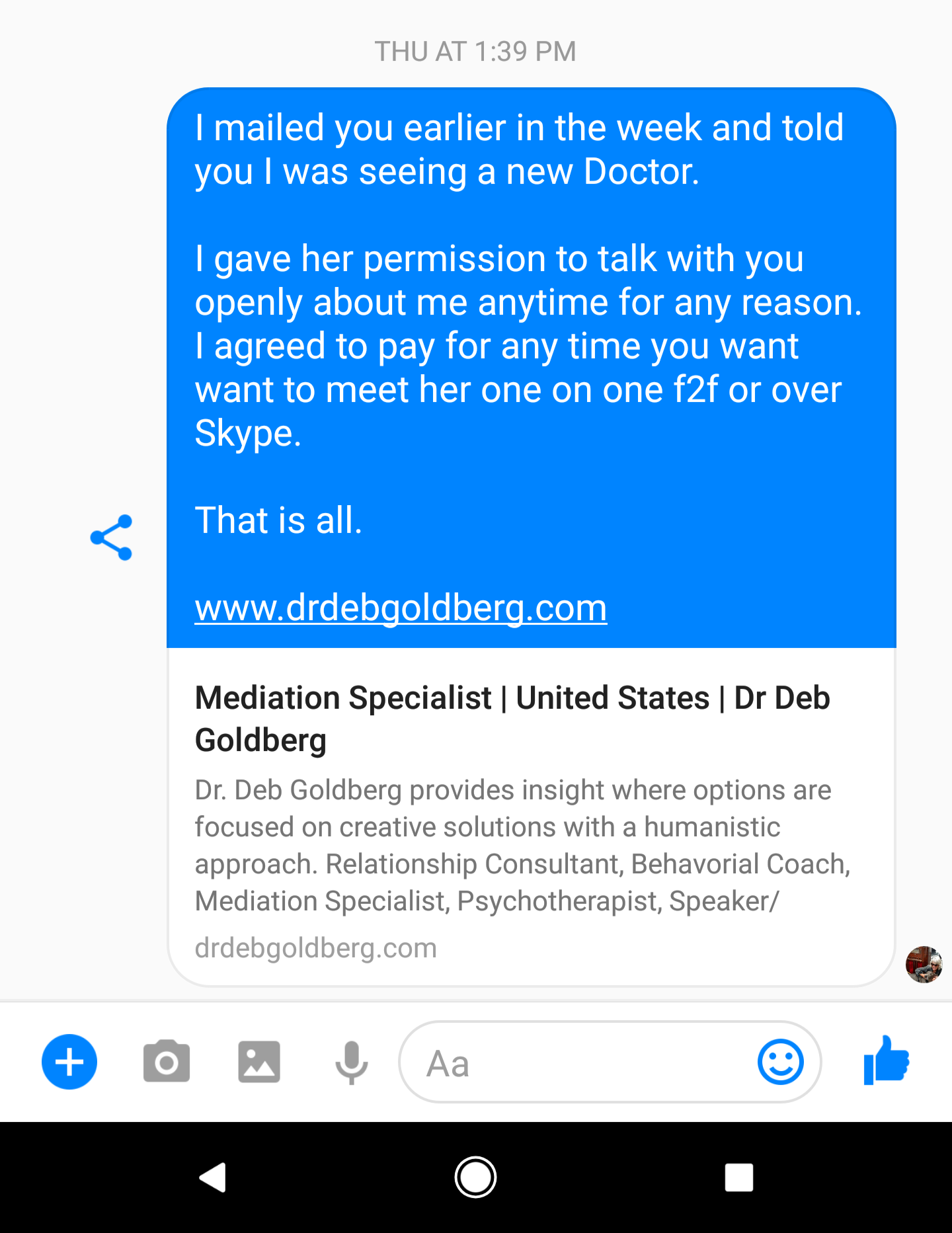The width and height of the screenshot is (952, 1233).
Task: Share this message using the share icon
Action: click(x=112, y=537)
